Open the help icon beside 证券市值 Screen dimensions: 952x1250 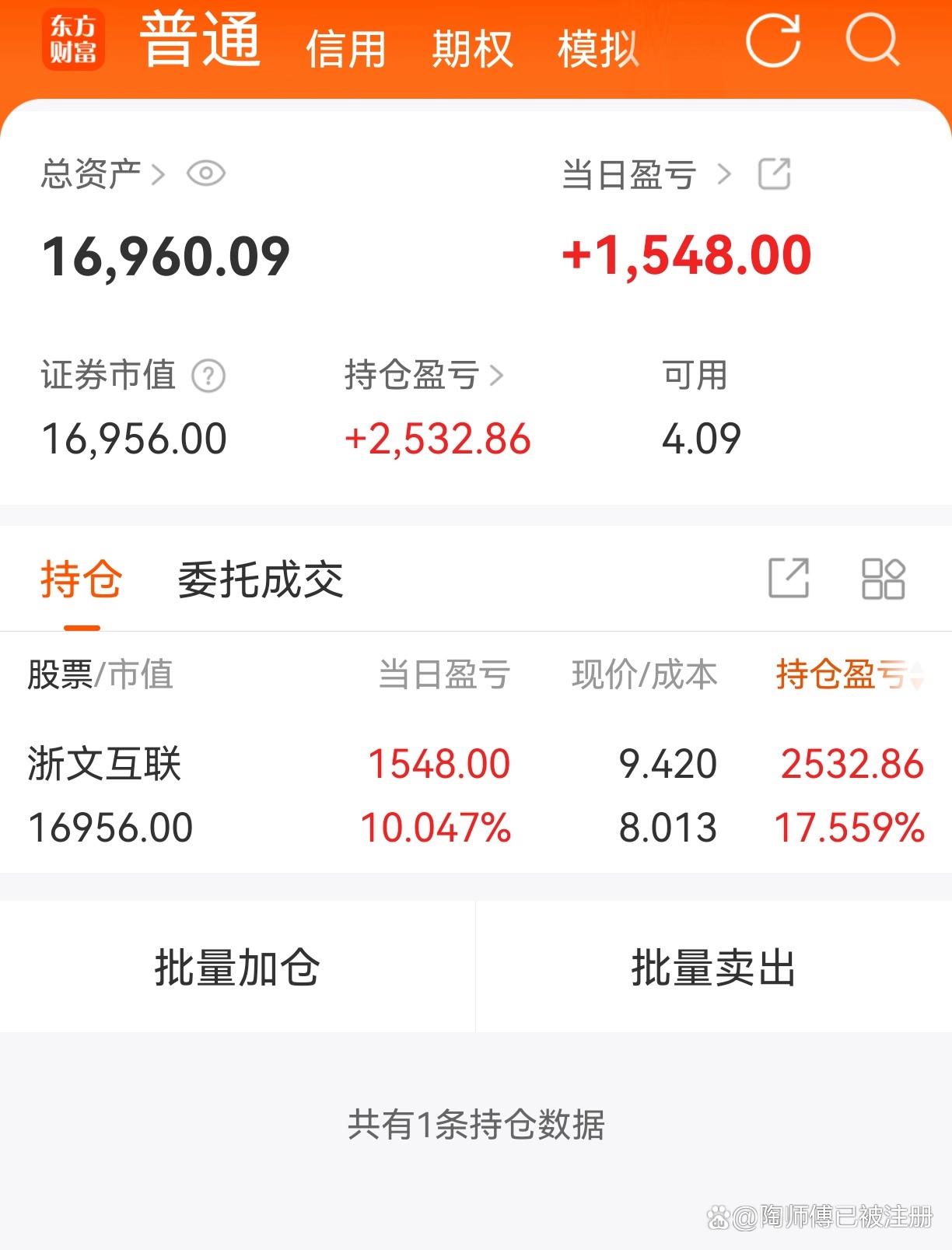click(x=208, y=376)
